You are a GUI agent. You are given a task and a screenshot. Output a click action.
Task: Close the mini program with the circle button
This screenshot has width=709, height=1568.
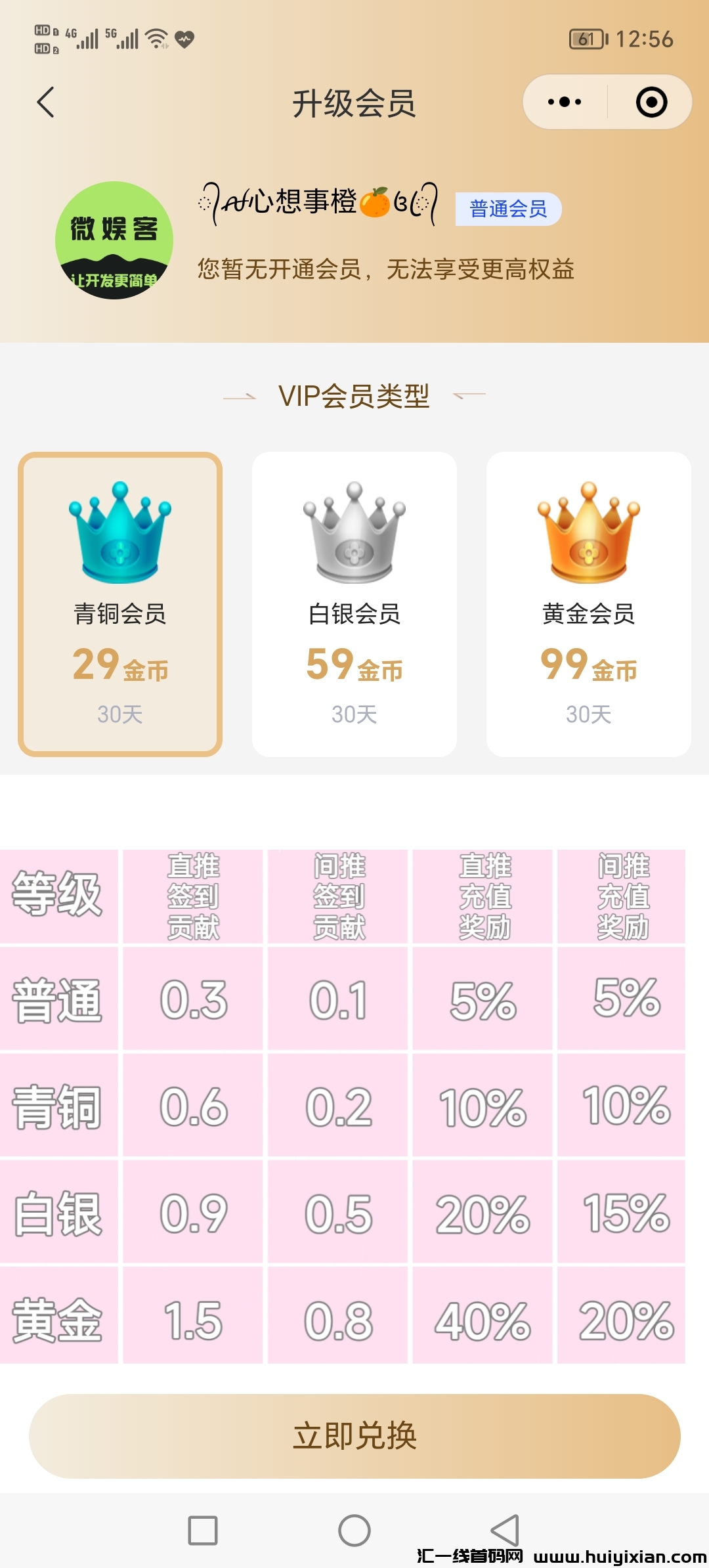(x=651, y=102)
